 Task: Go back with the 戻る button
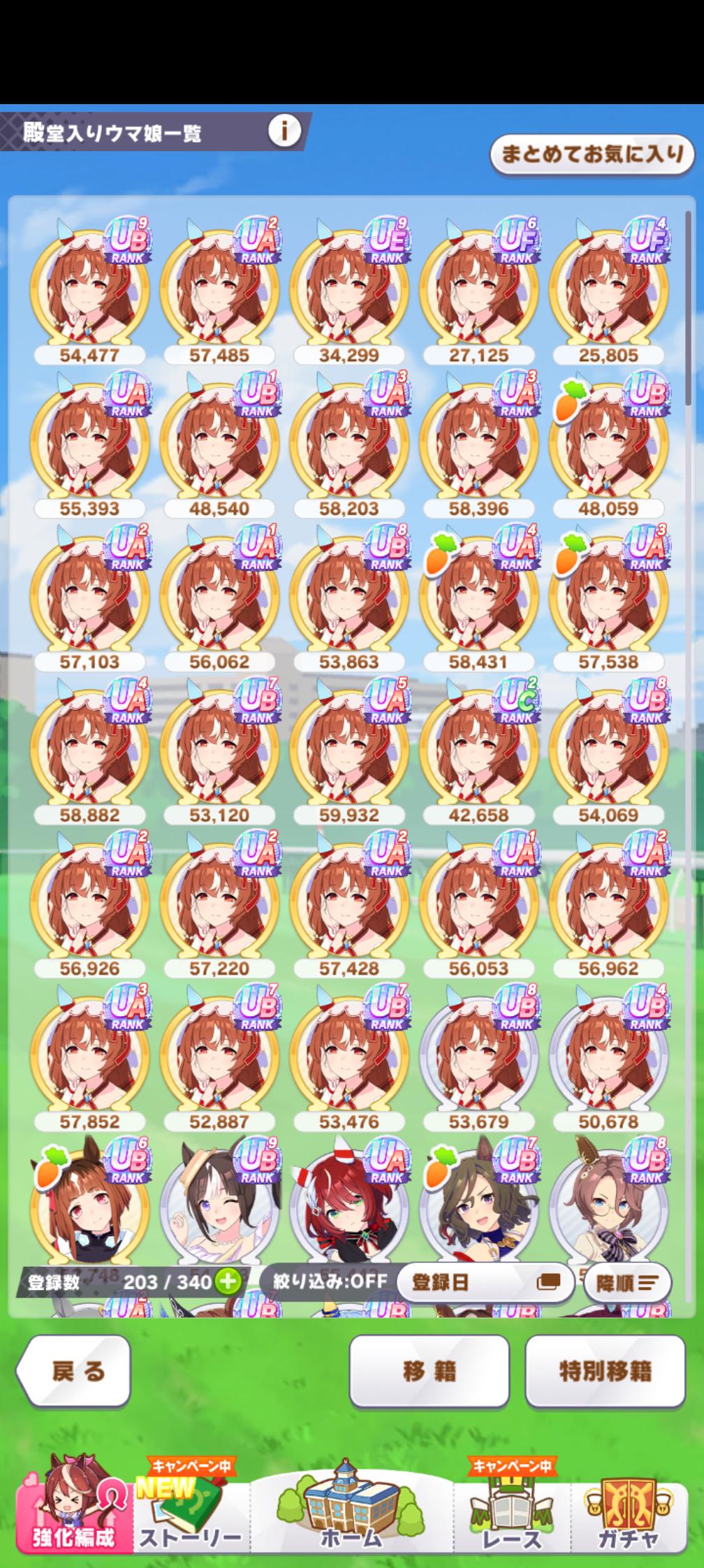[x=75, y=1370]
